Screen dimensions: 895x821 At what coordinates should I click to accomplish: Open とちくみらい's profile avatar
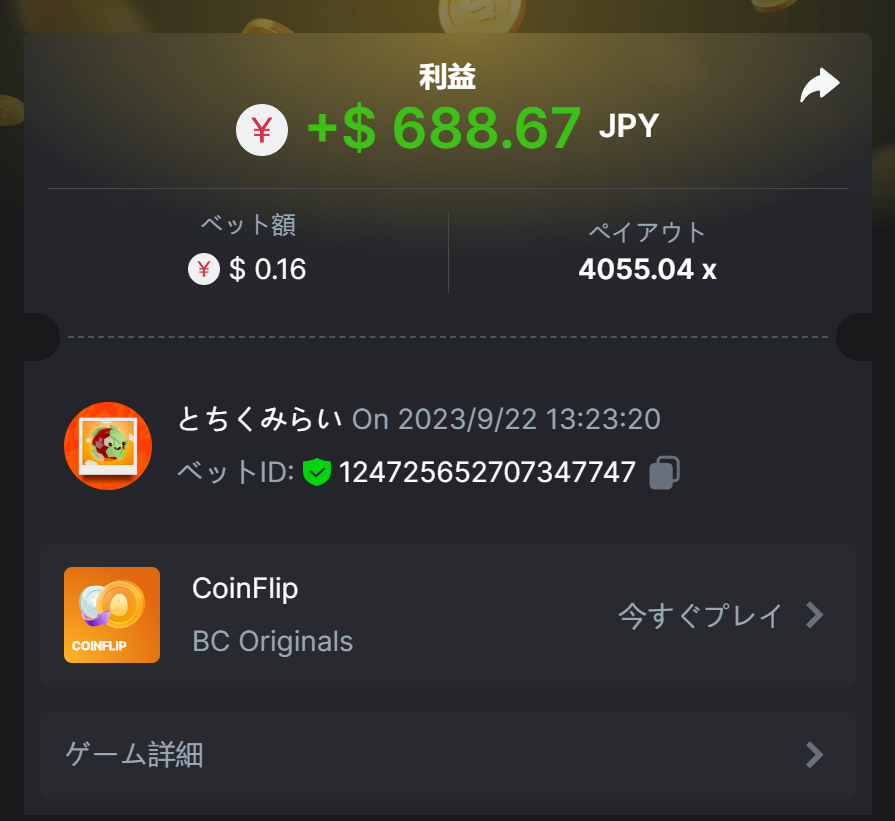pyautogui.click(x=108, y=446)
